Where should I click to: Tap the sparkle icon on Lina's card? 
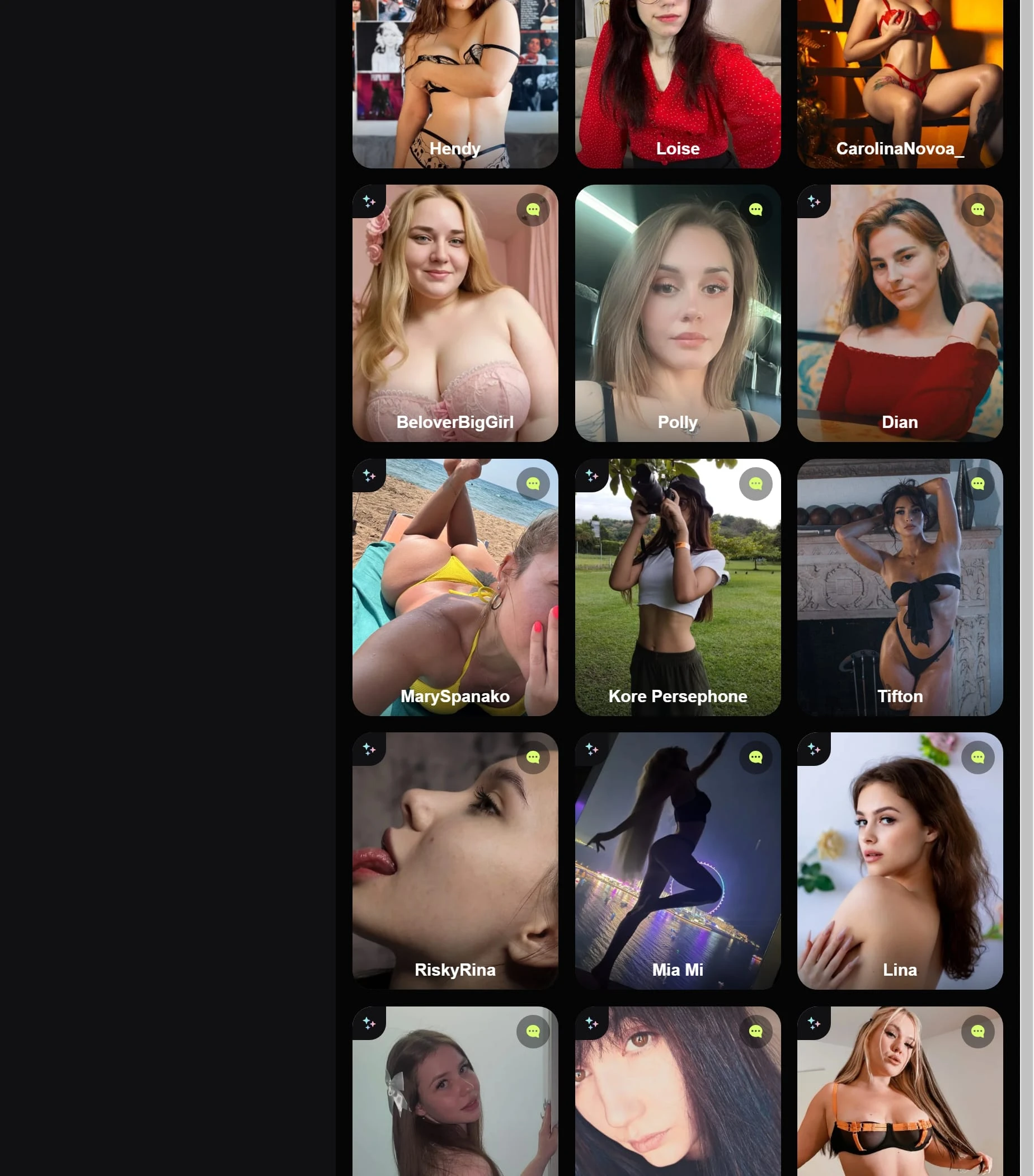pyautogui.click(x=813, y=749)
